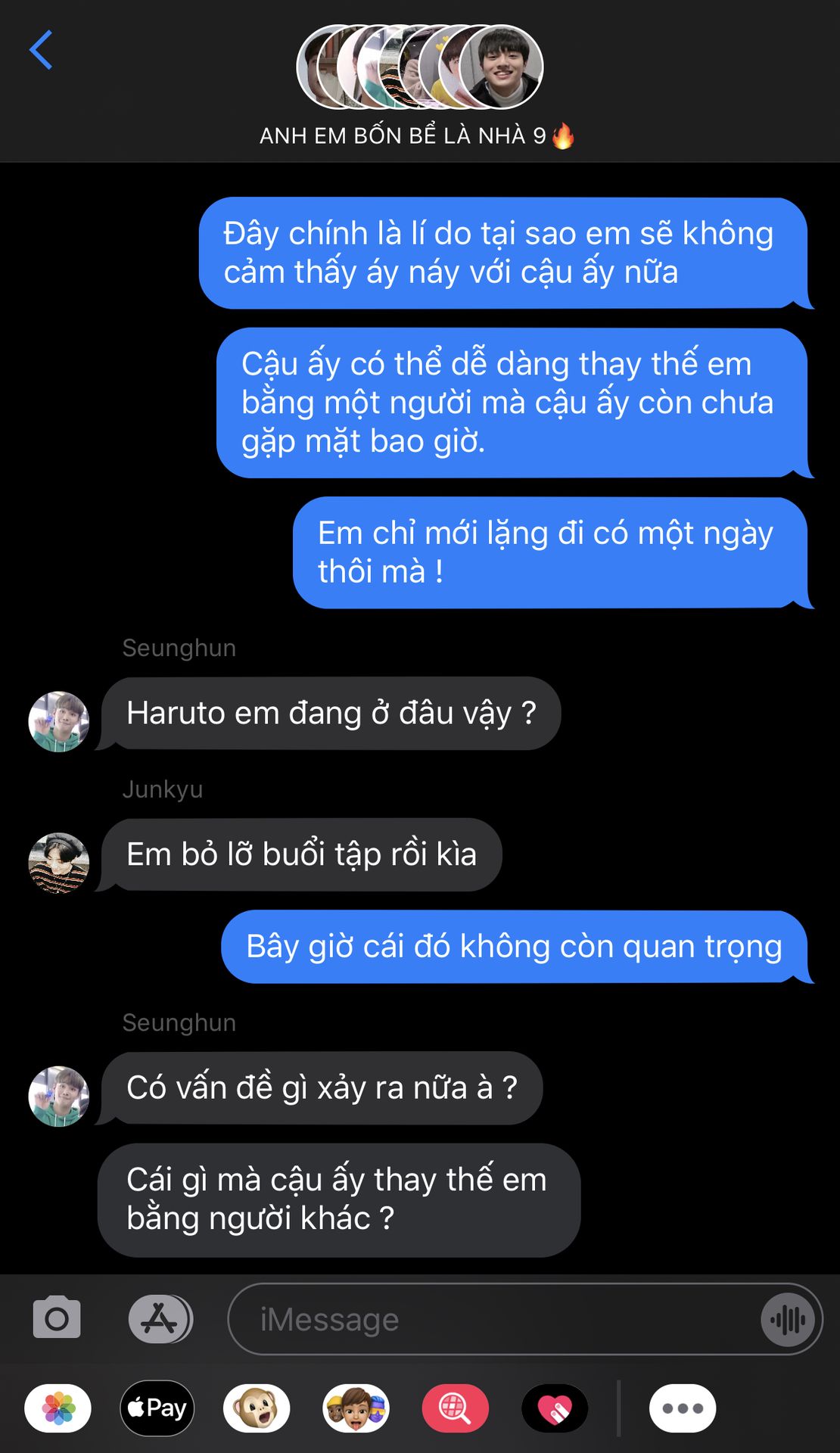
Task: Tap Junkyu's avatar beside his message
Action: pos(58,863)
